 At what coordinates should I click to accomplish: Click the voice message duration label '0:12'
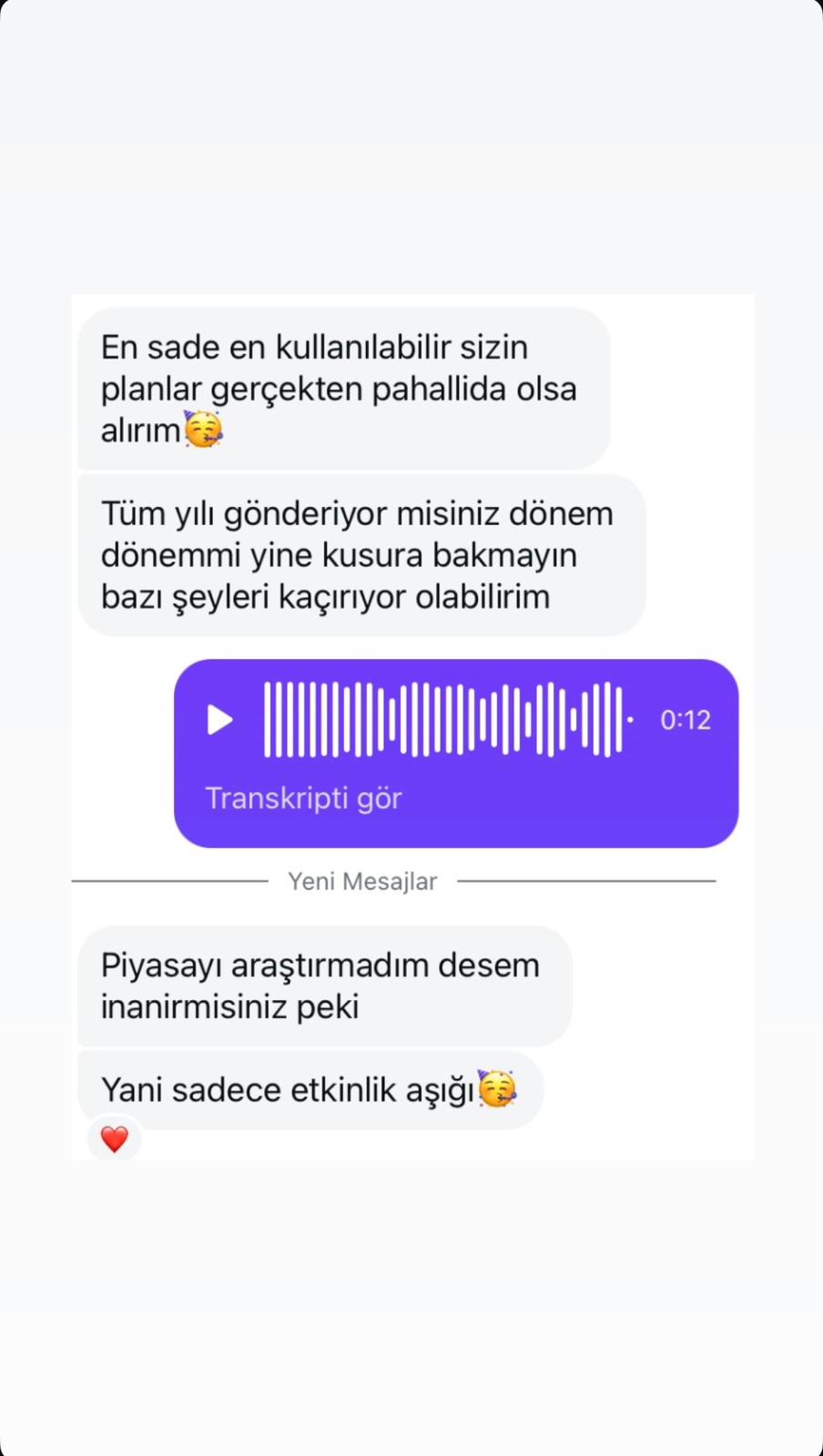tap(686, 720)
